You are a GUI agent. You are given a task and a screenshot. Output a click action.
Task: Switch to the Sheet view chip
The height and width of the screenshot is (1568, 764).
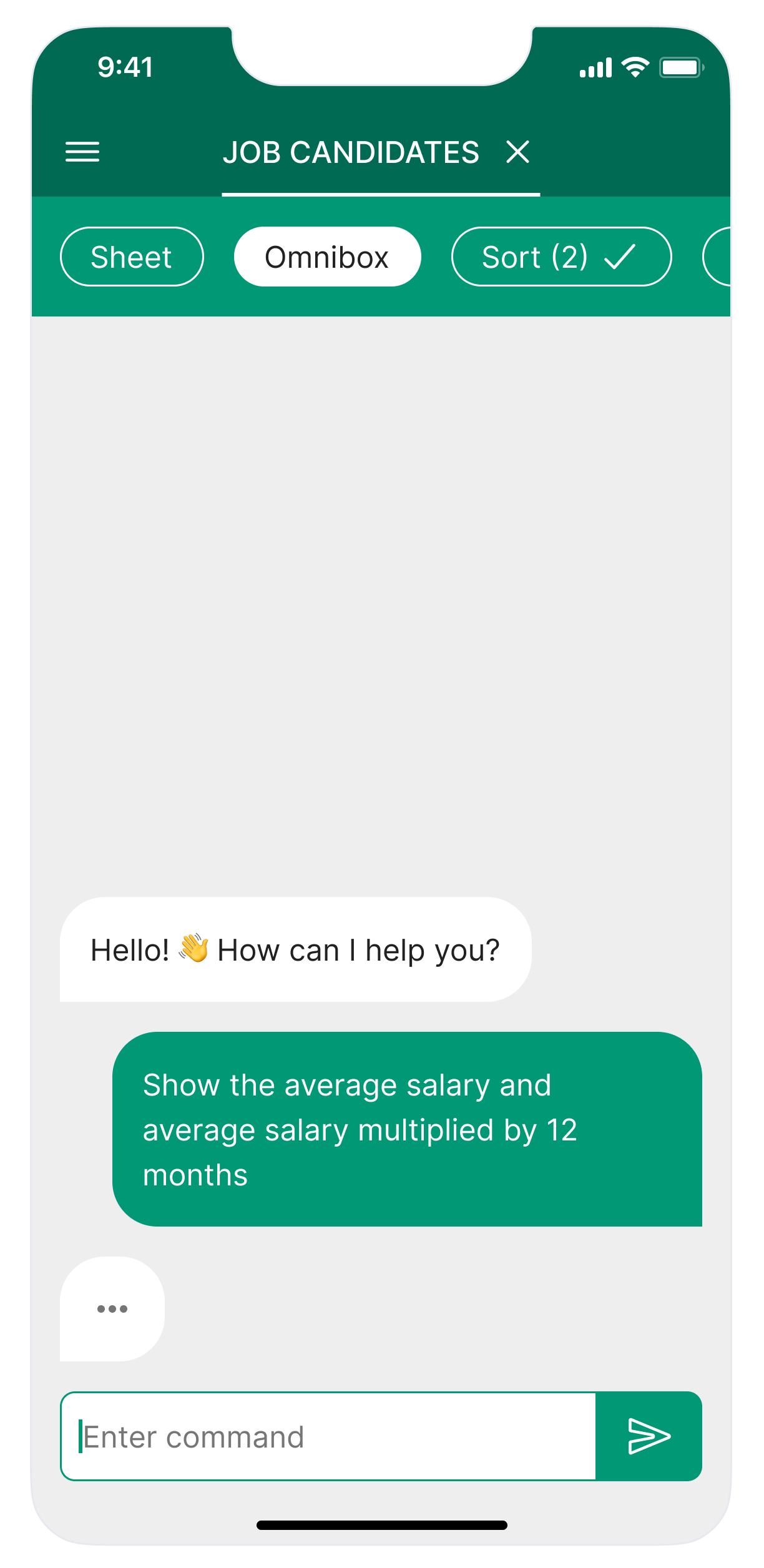click(x=132, y=257)
